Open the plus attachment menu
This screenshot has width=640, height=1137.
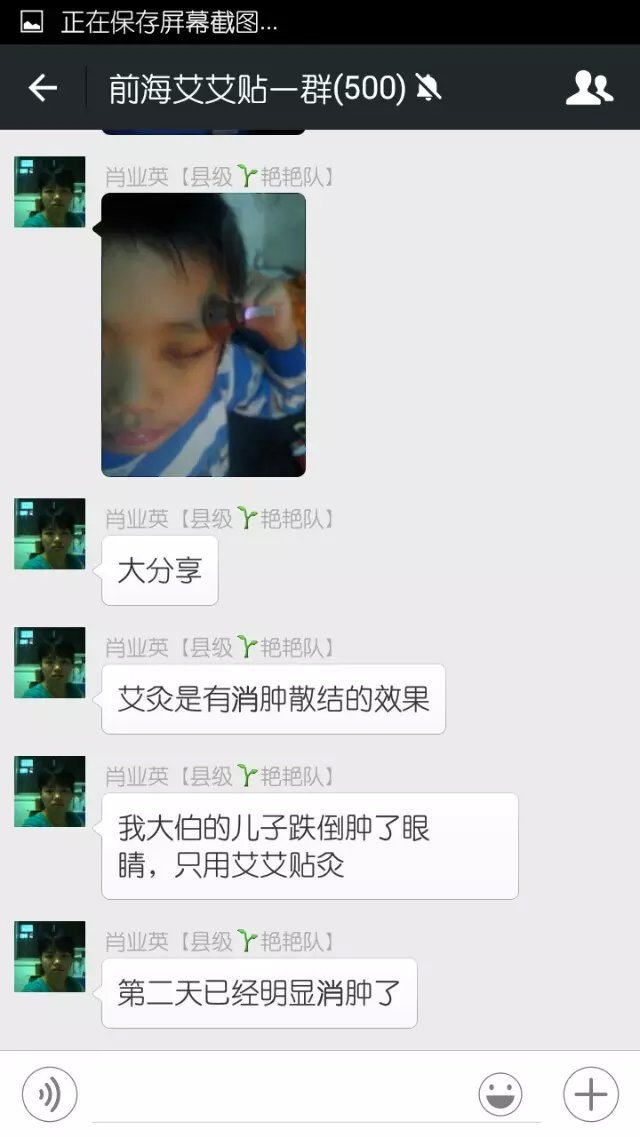590,1094
